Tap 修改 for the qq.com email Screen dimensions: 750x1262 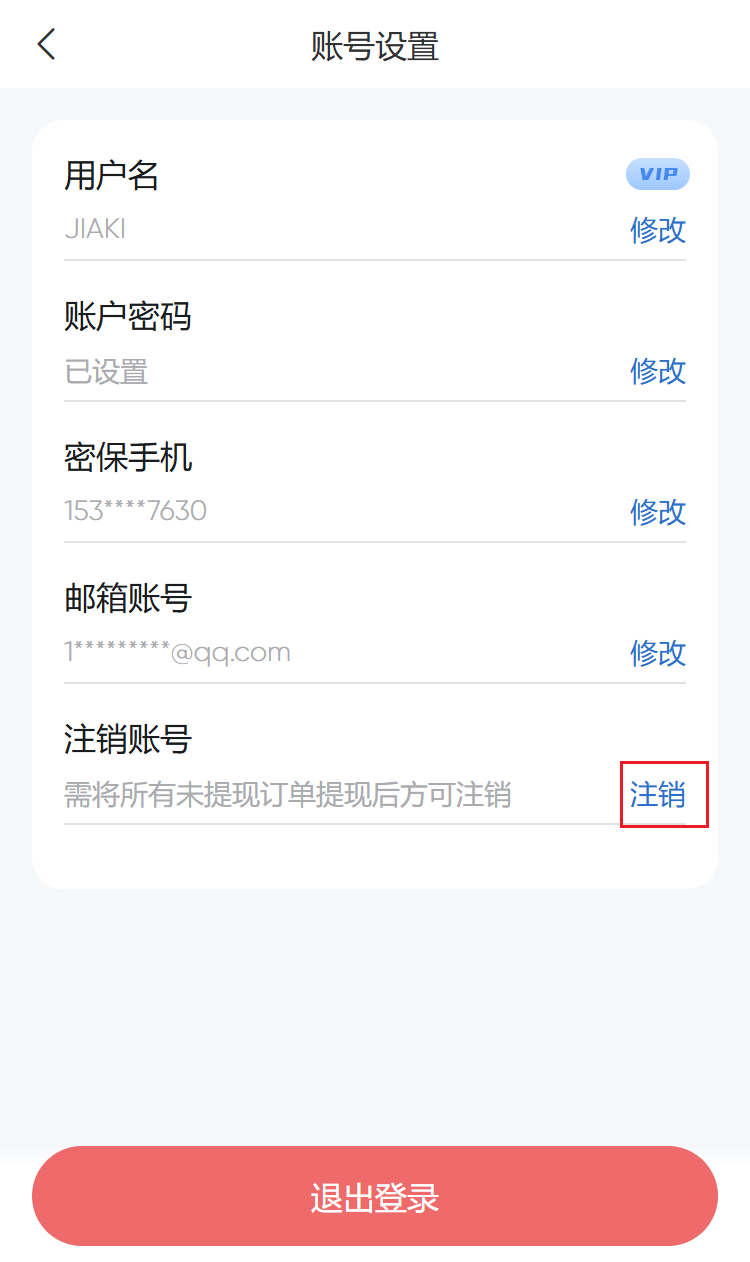[x=658, y=653]
